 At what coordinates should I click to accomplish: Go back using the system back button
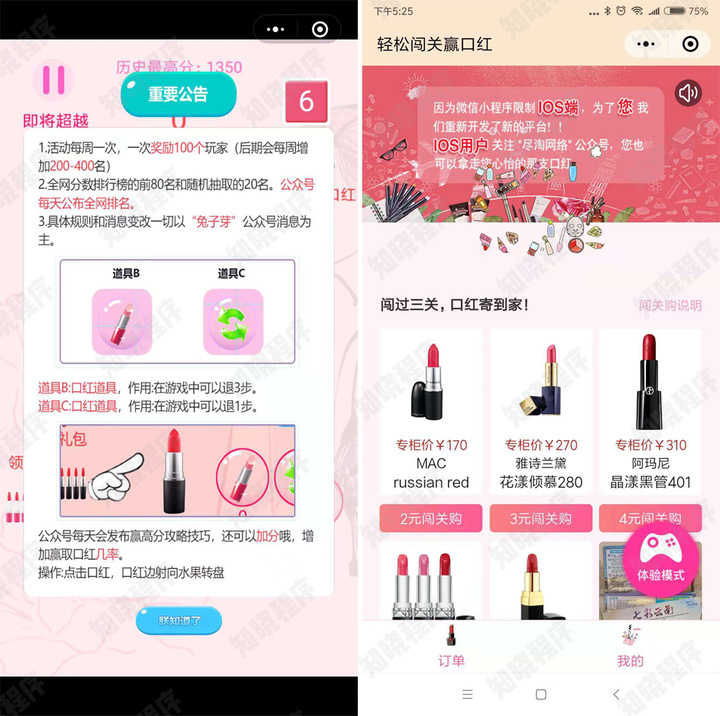616,694
